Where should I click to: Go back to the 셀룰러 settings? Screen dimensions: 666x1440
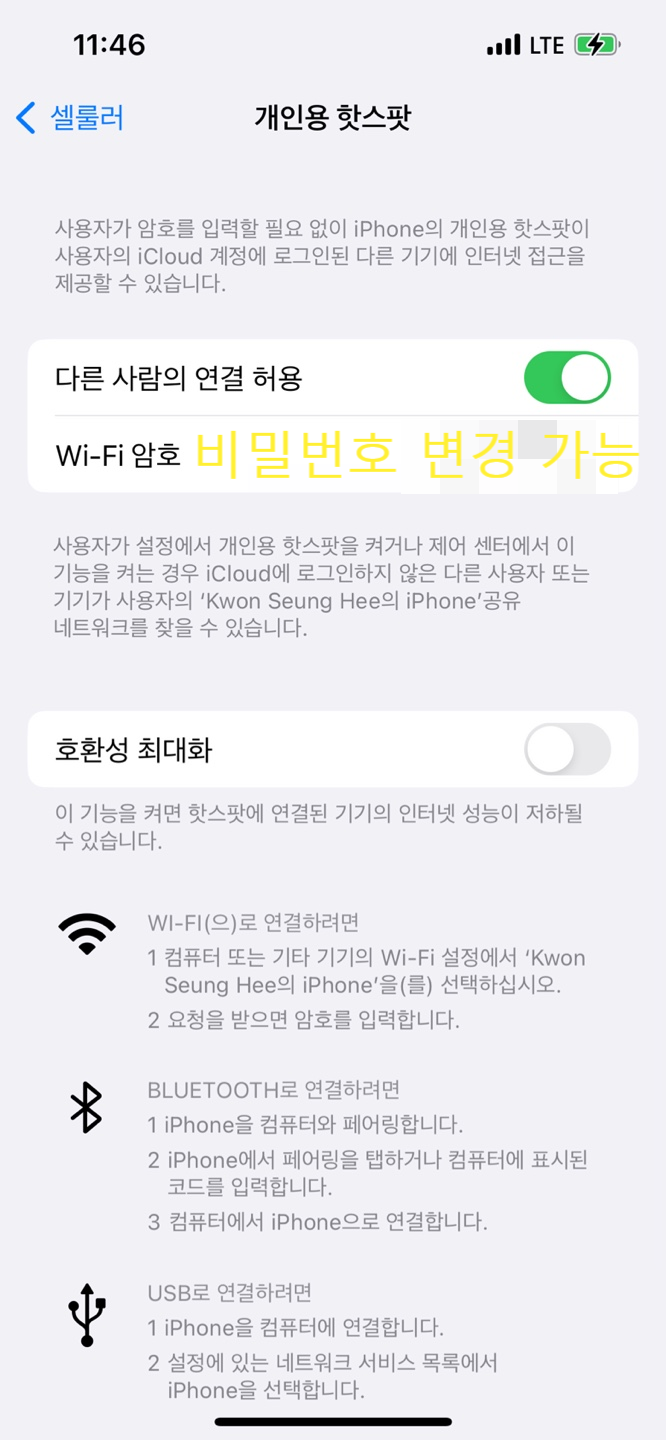70,118
